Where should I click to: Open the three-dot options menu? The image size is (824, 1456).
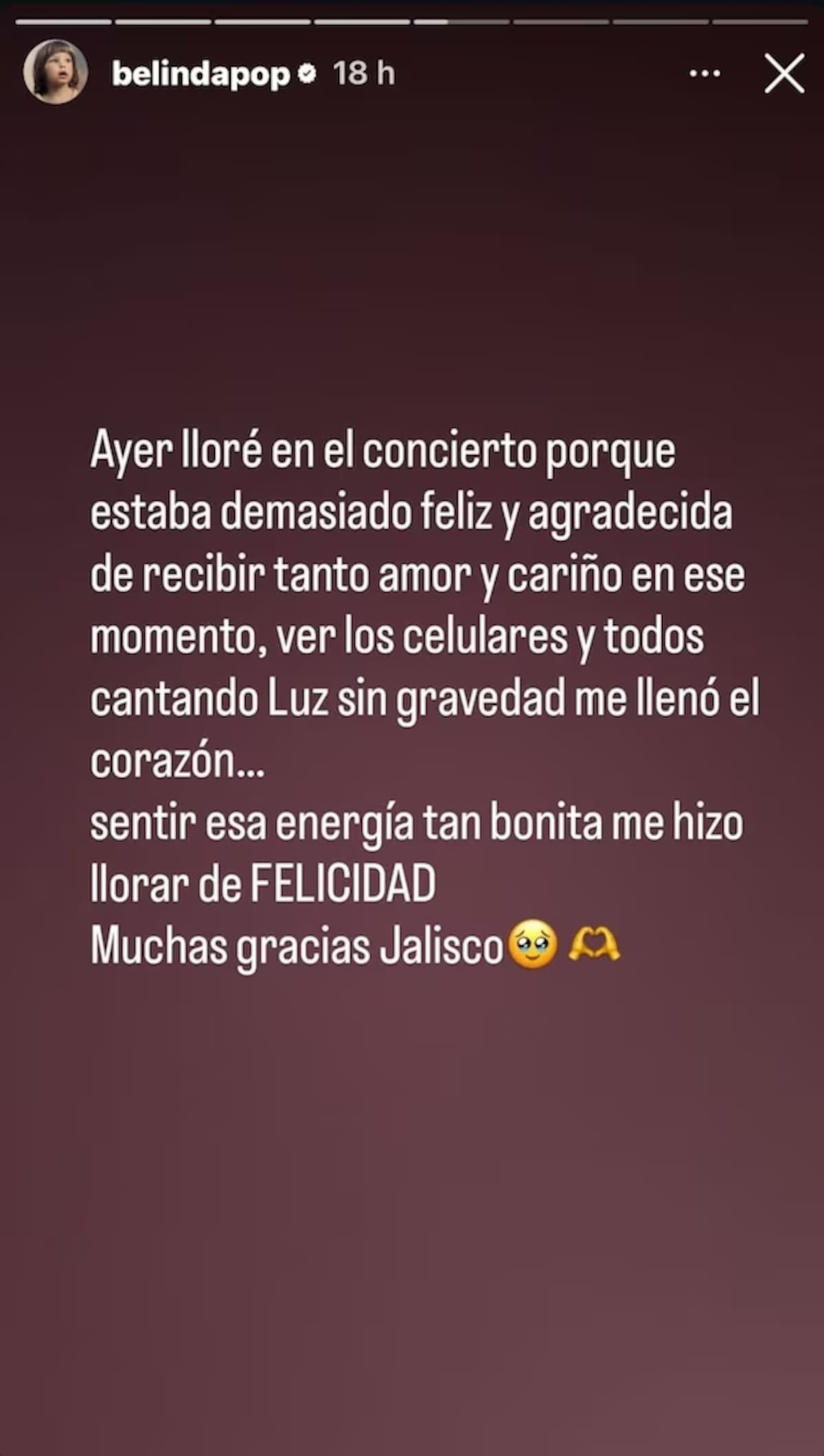705,73
